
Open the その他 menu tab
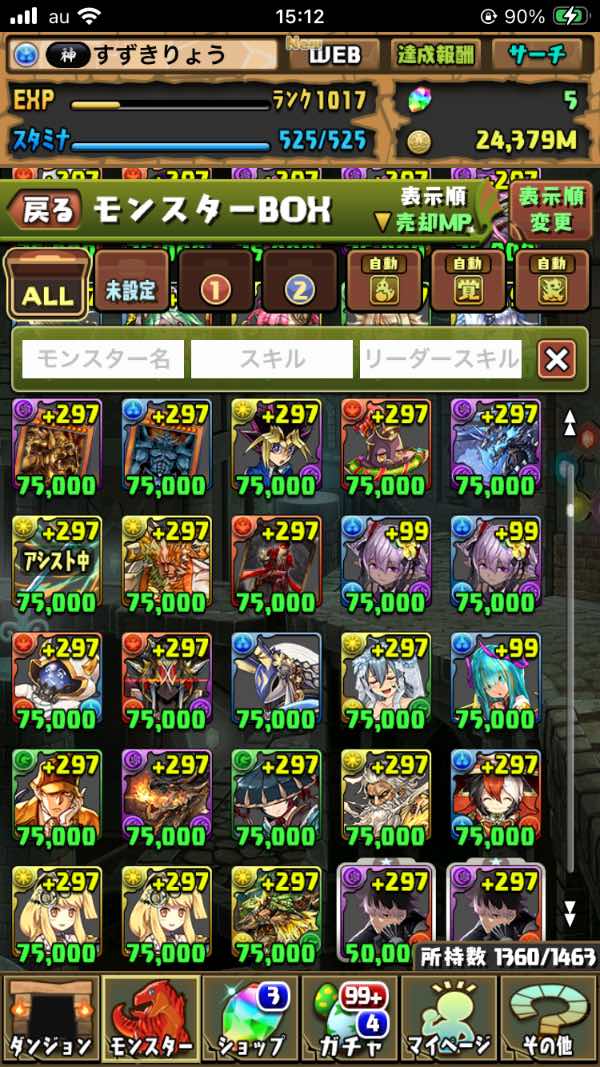coord(547,1021)
